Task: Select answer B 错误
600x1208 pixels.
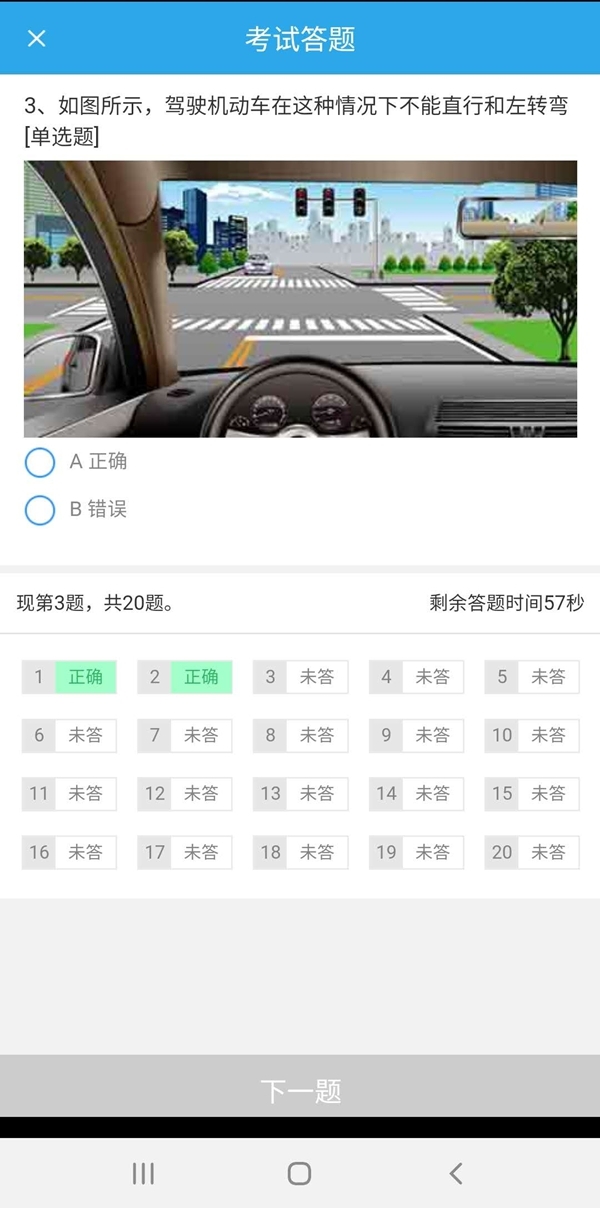Action: pyautogui.click(x=40, y=510)
